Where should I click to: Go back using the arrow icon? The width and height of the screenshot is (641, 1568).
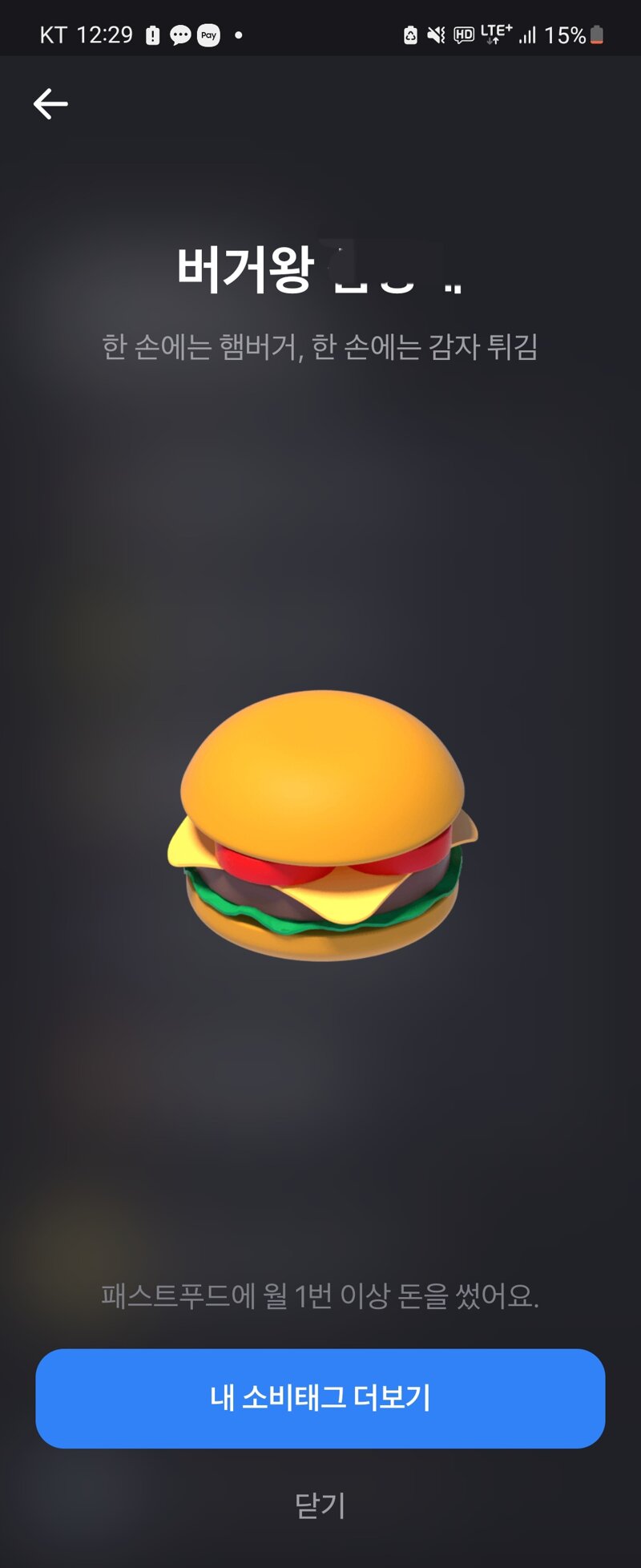[50, 104]
